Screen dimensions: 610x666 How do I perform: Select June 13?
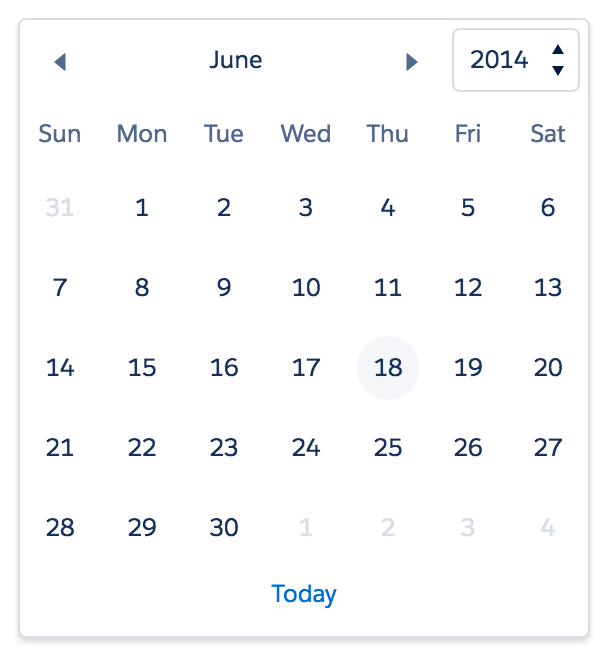coord(548,288)
